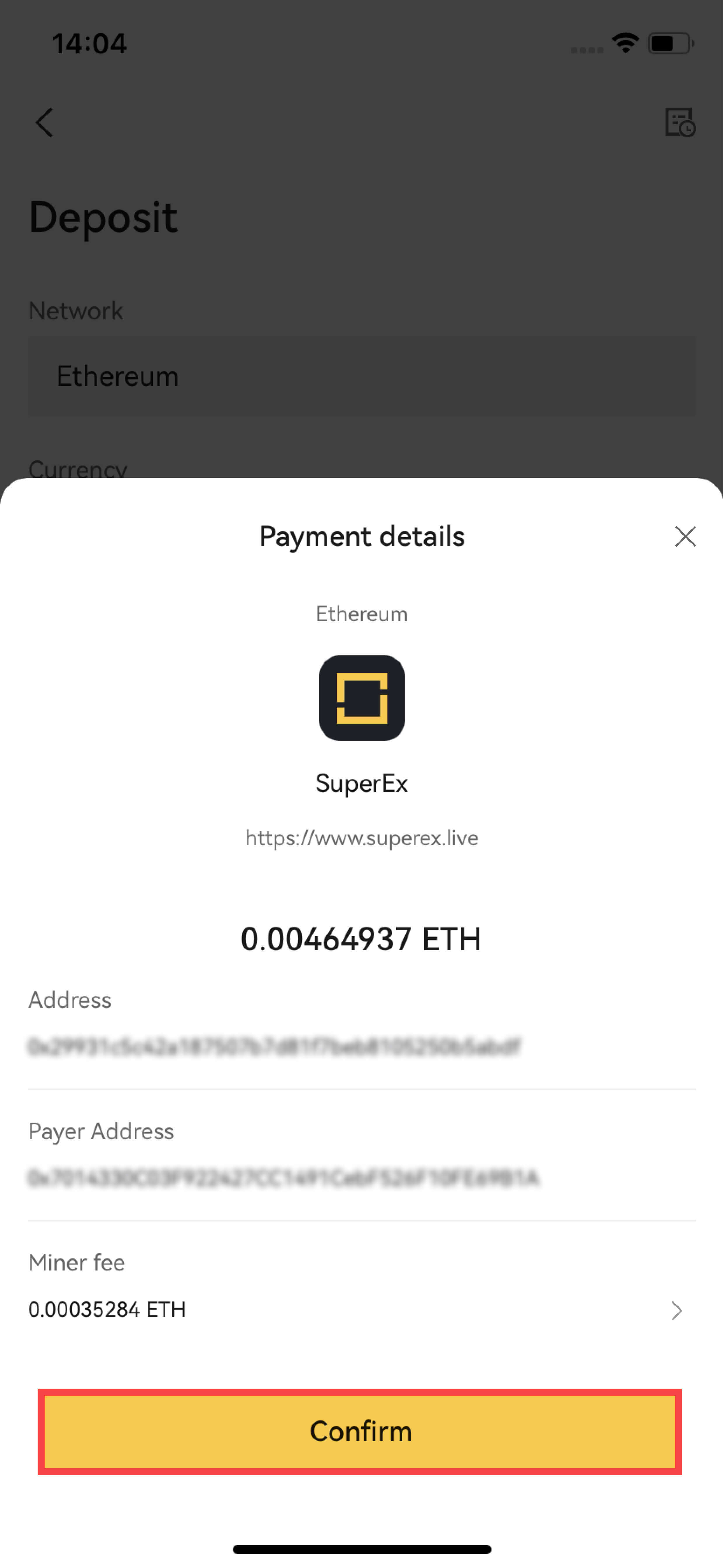Open miner fee options

[x=361, y=1309]
